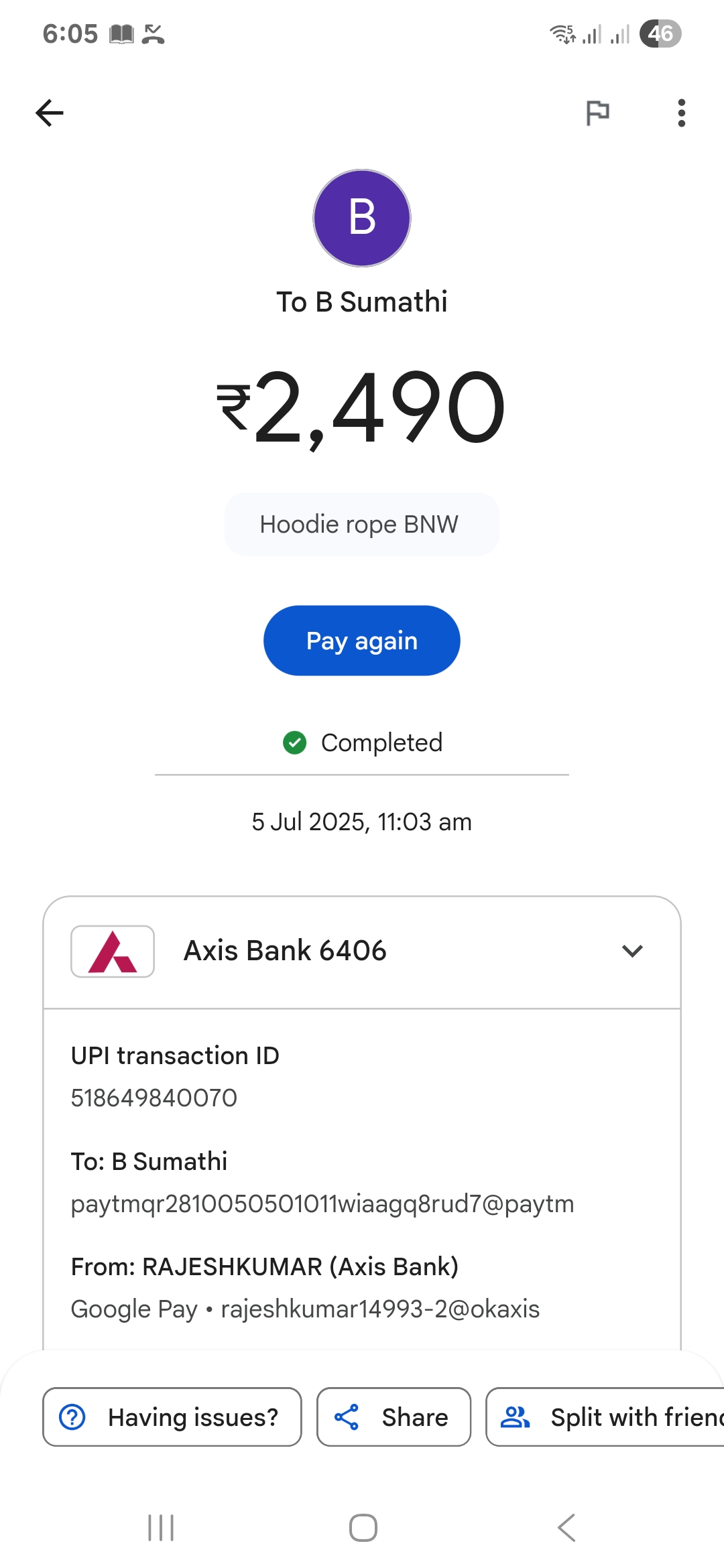Collapse the Axis Bank 6406 details
Image resolution: width=724 pixels, height=1568 pixels.
pos(632,951)
